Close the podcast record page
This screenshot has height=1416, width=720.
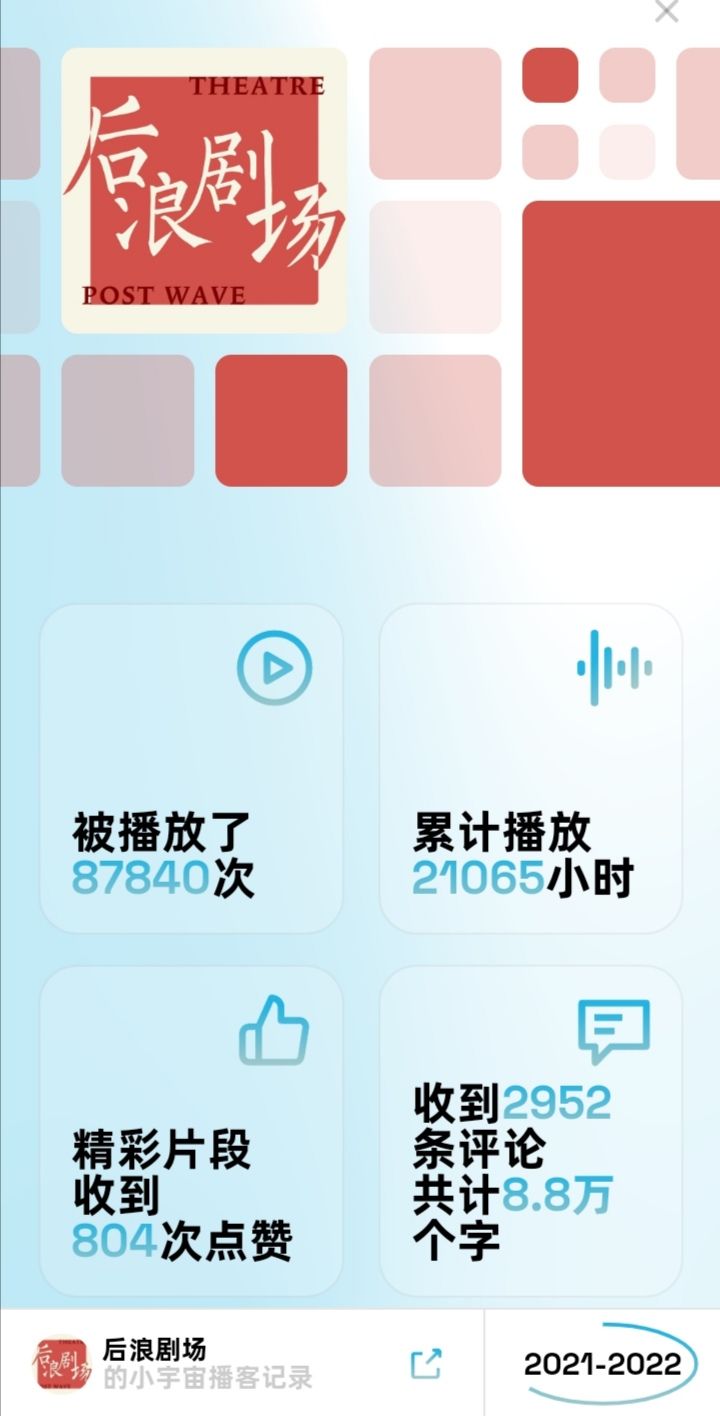click(666, 11)
